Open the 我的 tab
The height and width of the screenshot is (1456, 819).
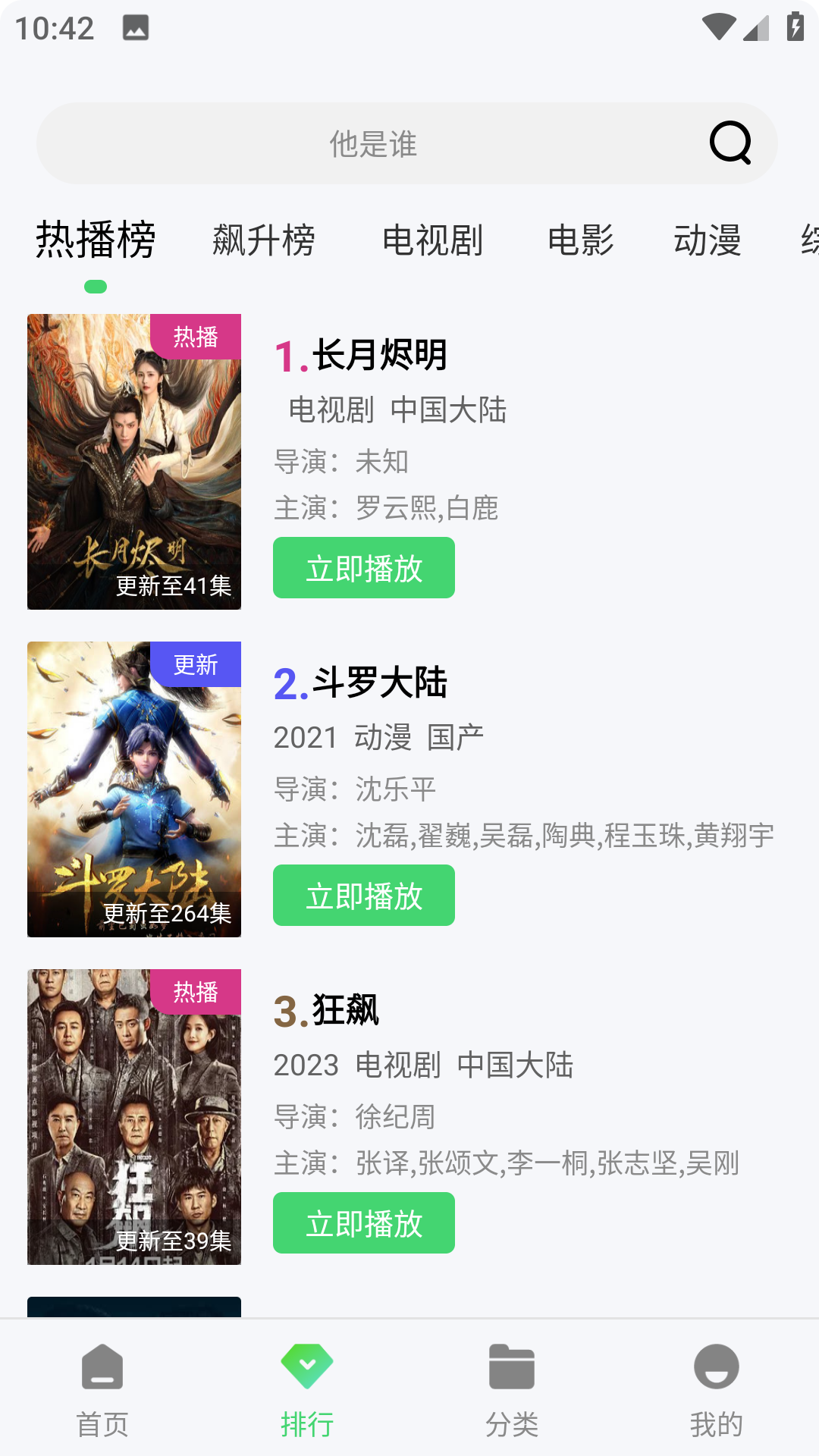716,1389
